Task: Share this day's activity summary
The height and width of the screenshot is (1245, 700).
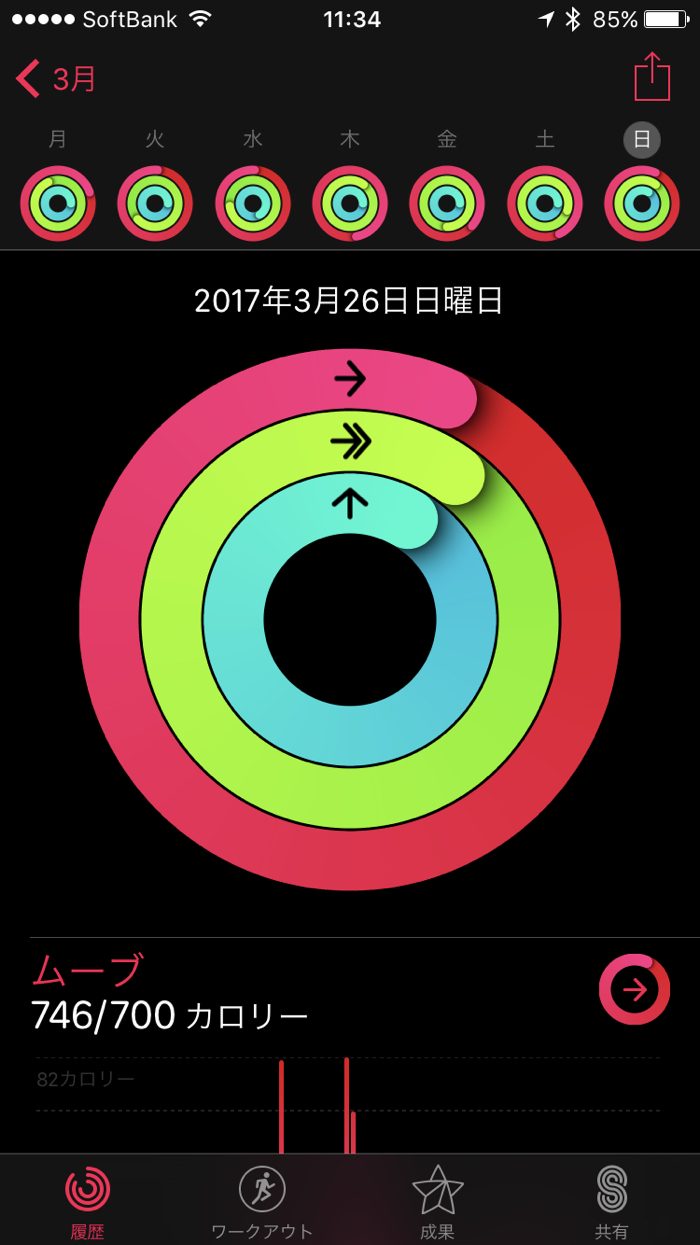Action: click(x=652, y=77)
